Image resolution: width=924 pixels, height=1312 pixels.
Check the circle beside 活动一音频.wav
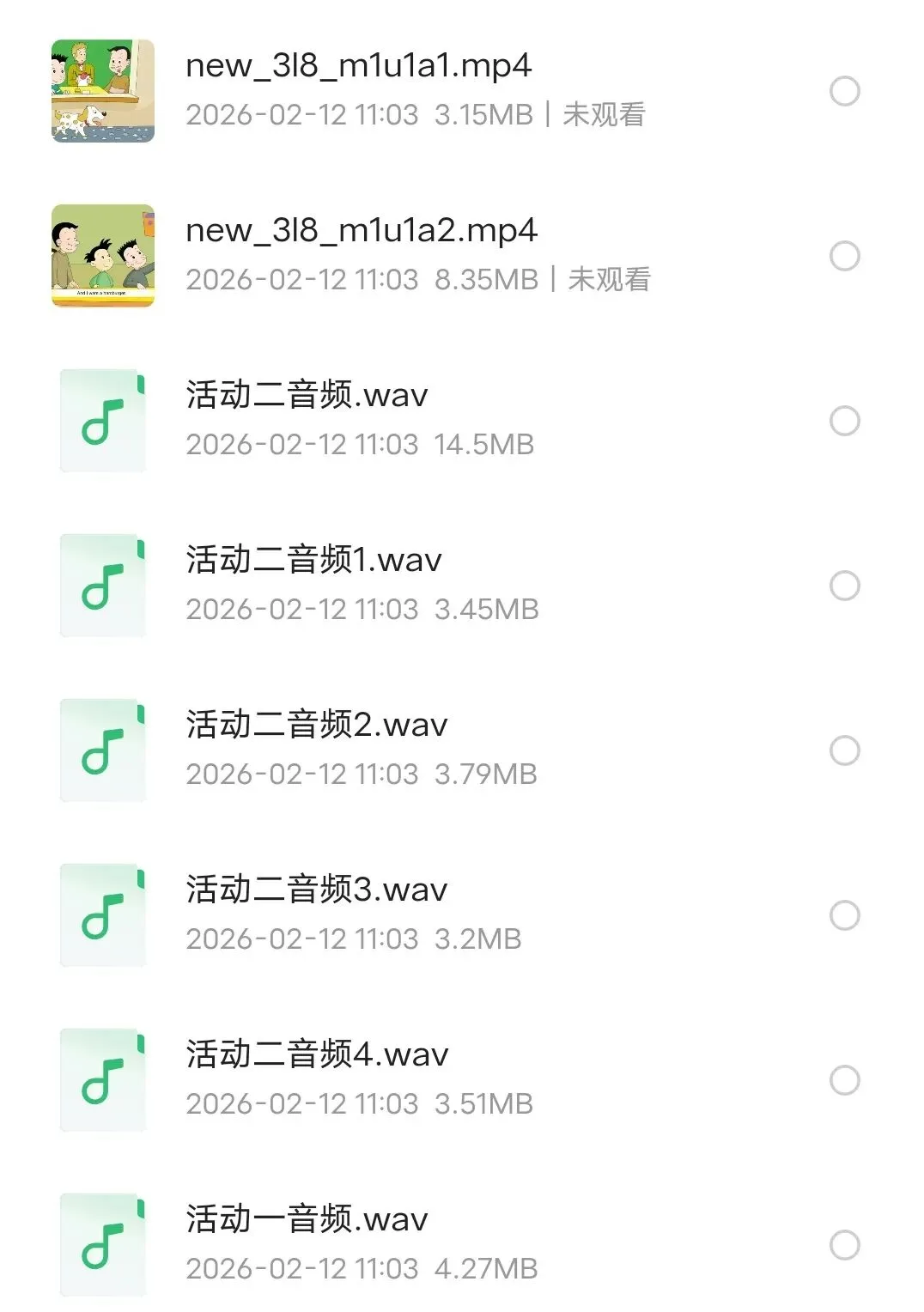(x=844, y=1245)
